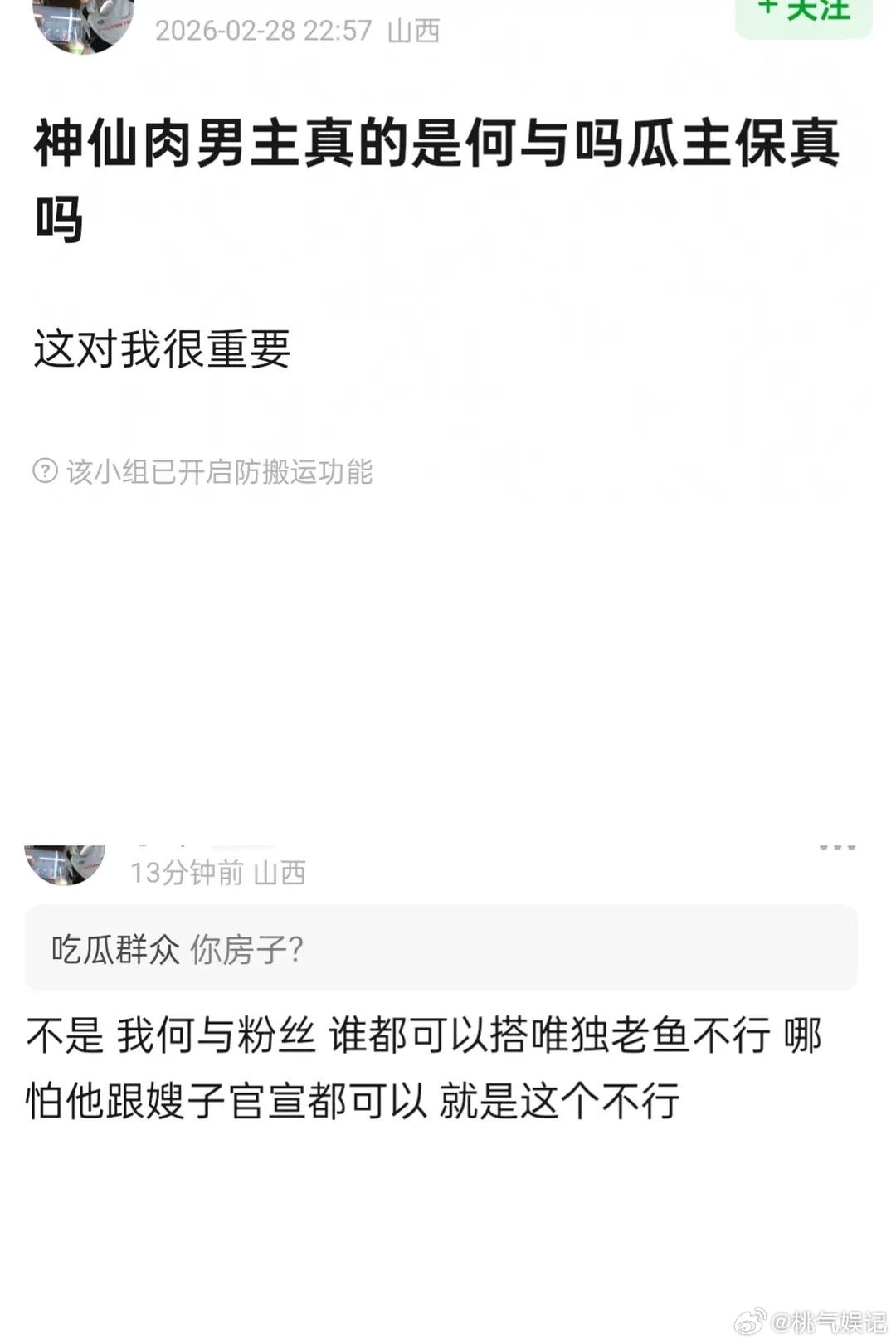
Task: Click the post title about 神仙肉男主
Action: point(431,178)
